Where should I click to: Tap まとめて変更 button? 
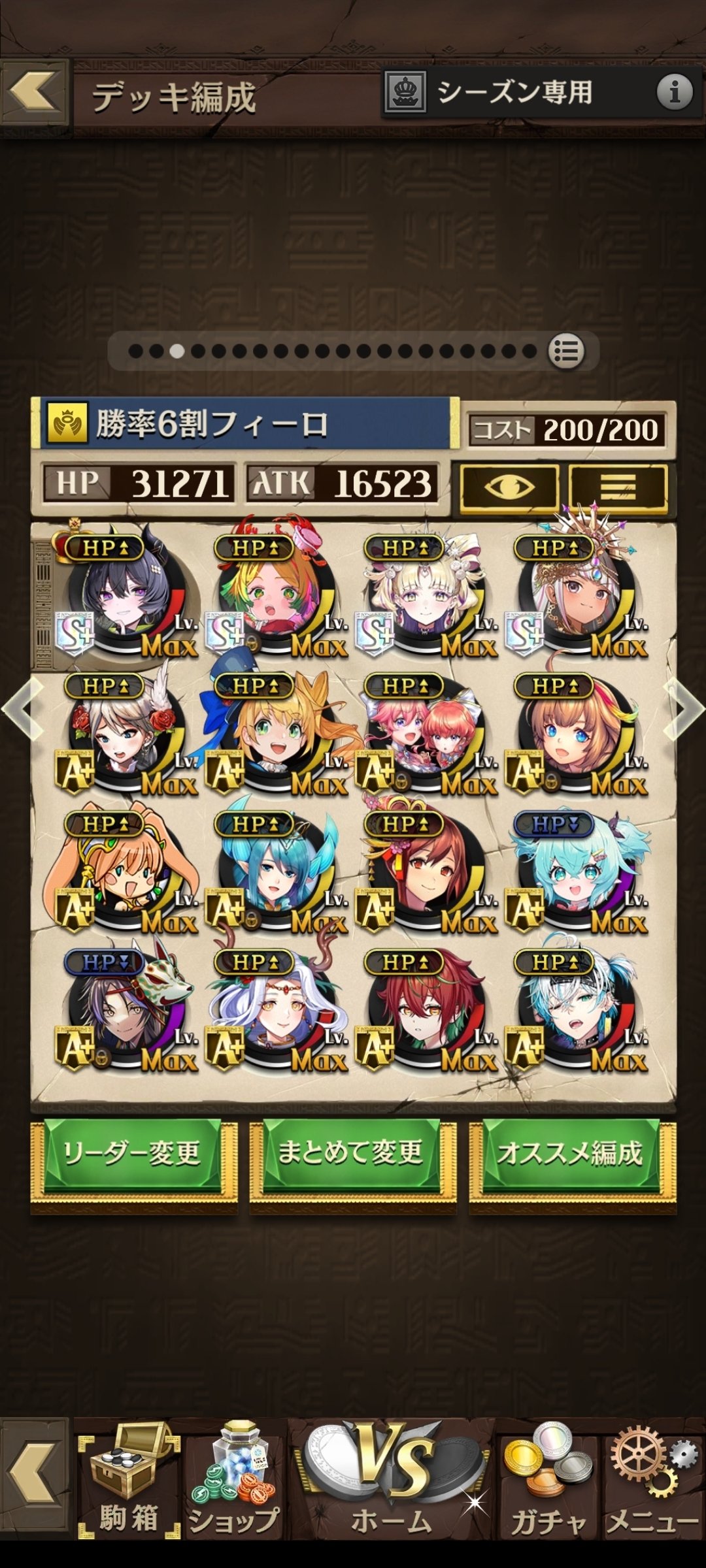[x=352, y=1152]
